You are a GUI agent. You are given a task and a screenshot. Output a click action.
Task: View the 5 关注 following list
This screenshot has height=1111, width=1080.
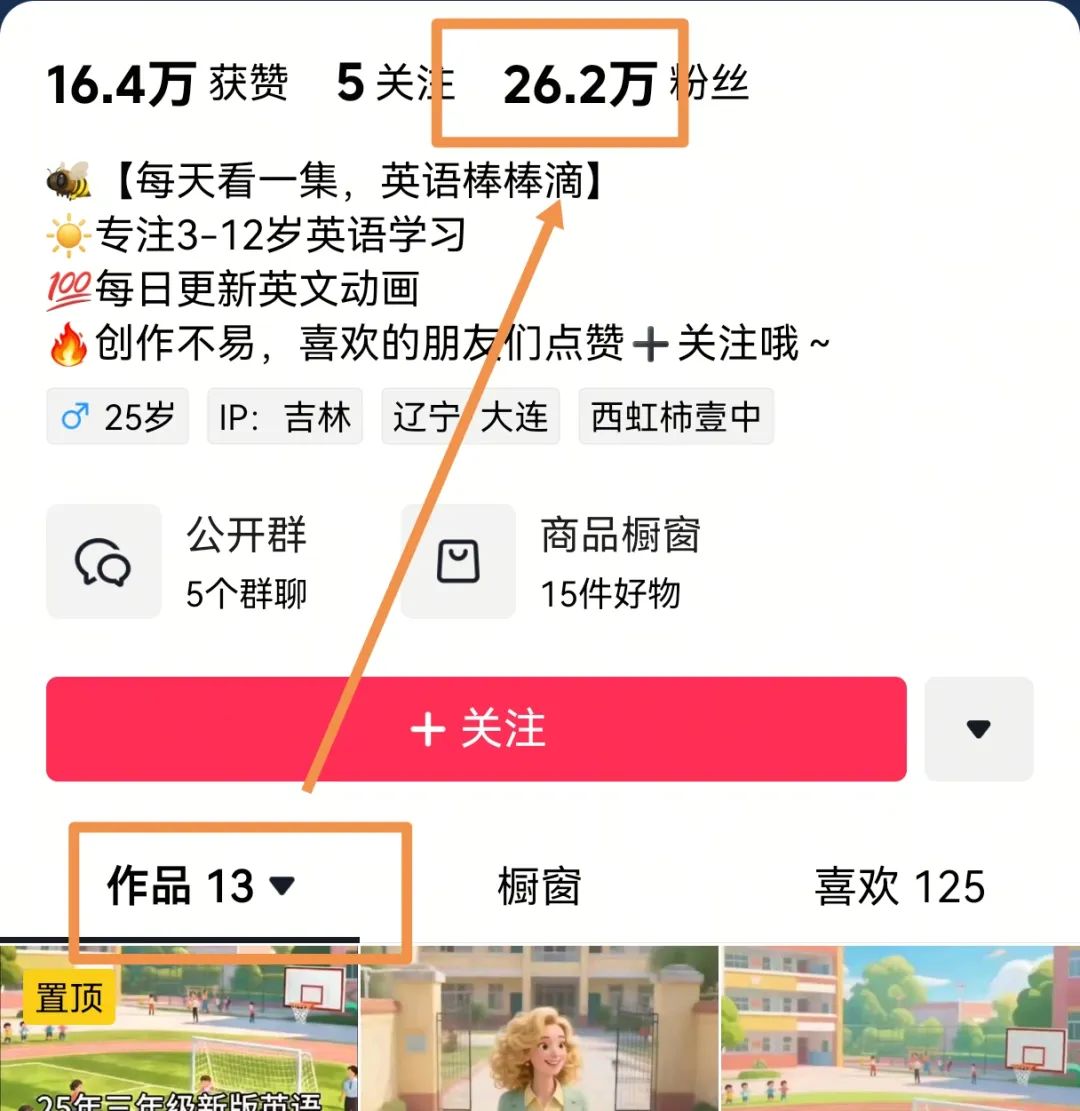396,84
